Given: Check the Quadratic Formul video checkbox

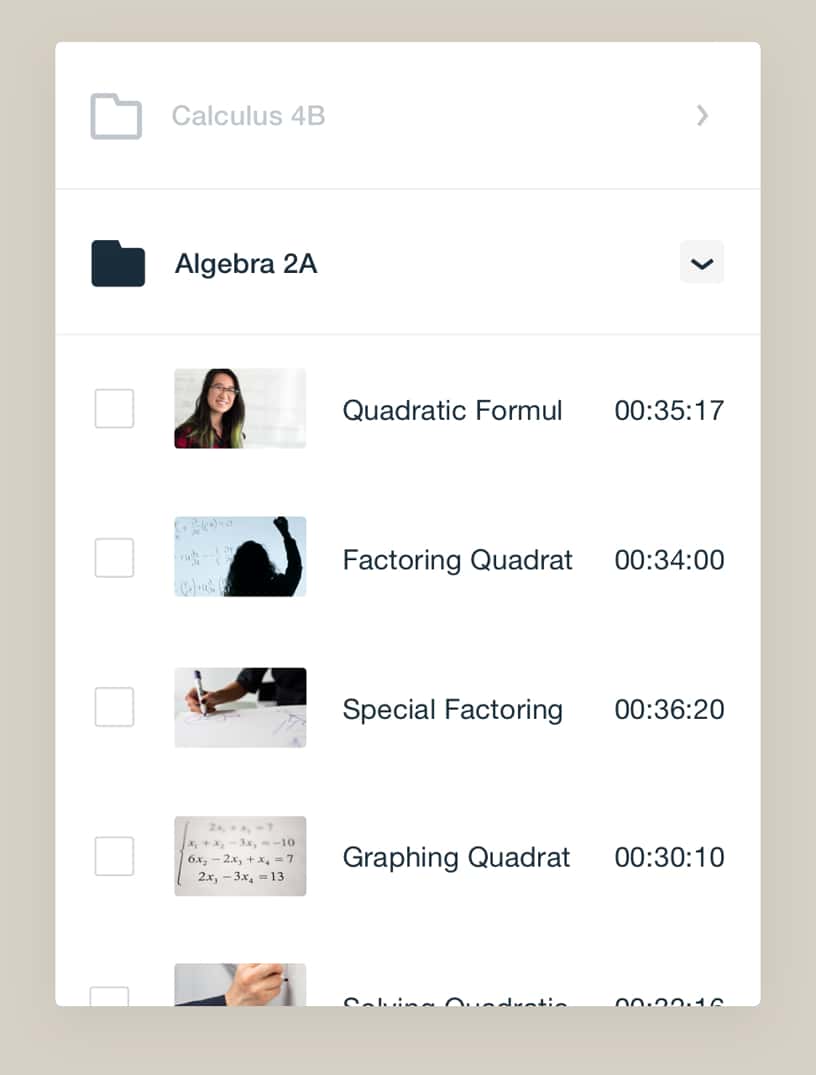Looking at the screenshot, I should pyautogui.click(x=114, y=409).
